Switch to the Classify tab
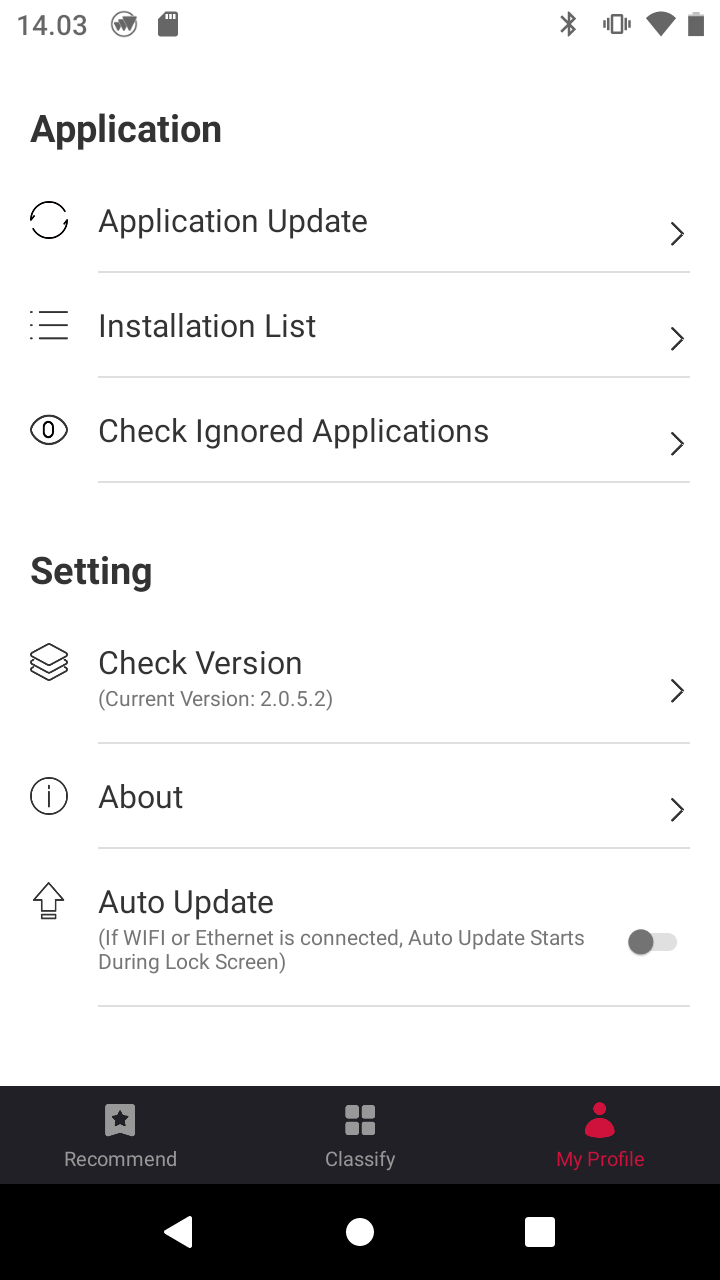Image resolution: width=720 pixels, height=1280 pixels. [x=360, y=1136]
